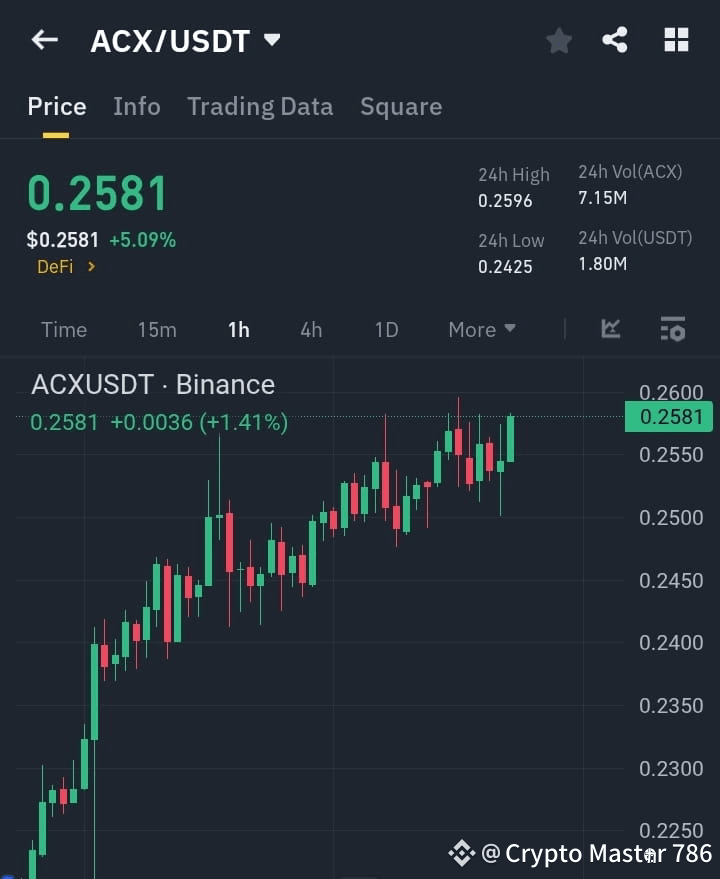Select the line chart style icon
The image size is (720, 879).
[610, 329]
